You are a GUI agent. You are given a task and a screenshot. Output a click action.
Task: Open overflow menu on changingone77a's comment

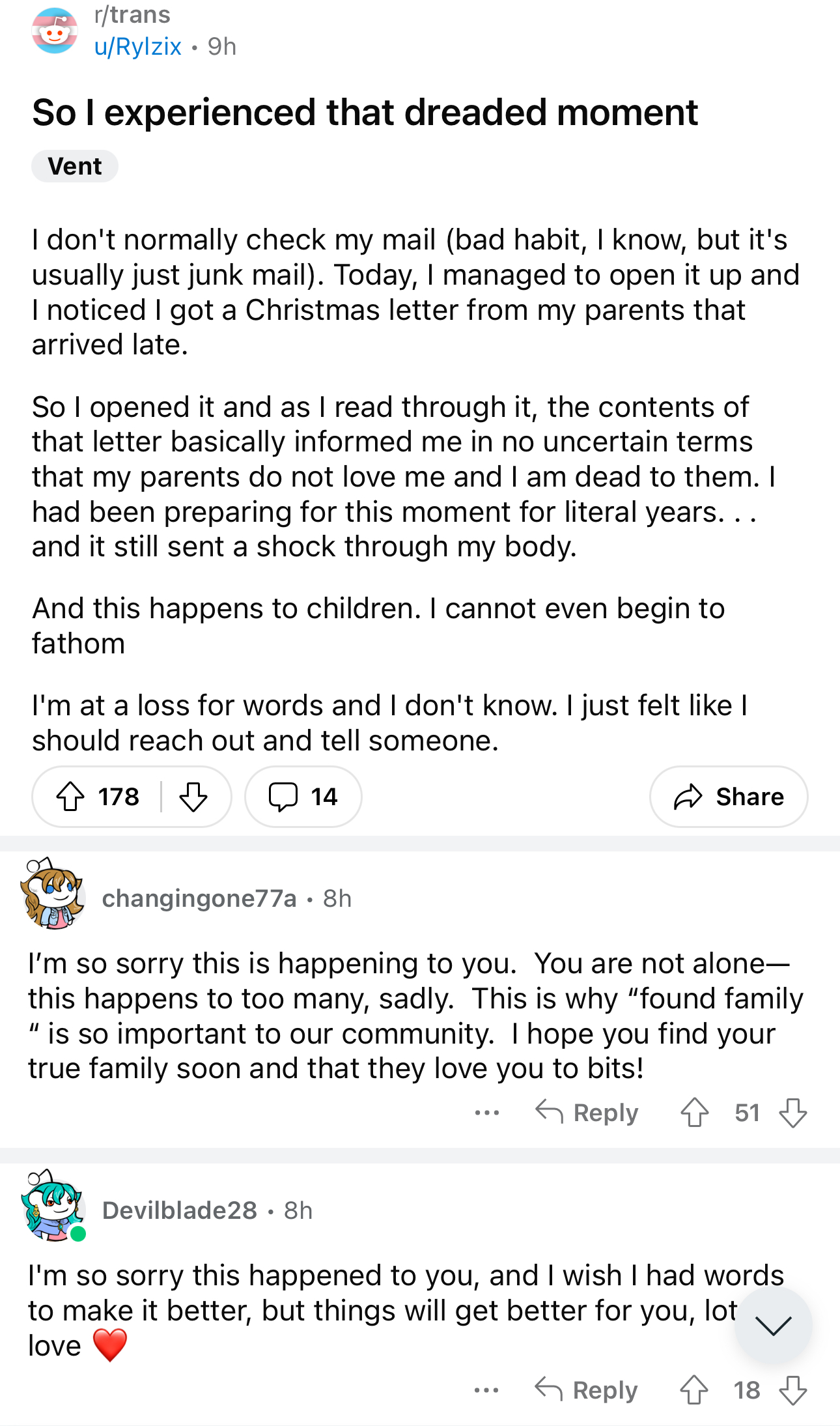(487, 1113)
